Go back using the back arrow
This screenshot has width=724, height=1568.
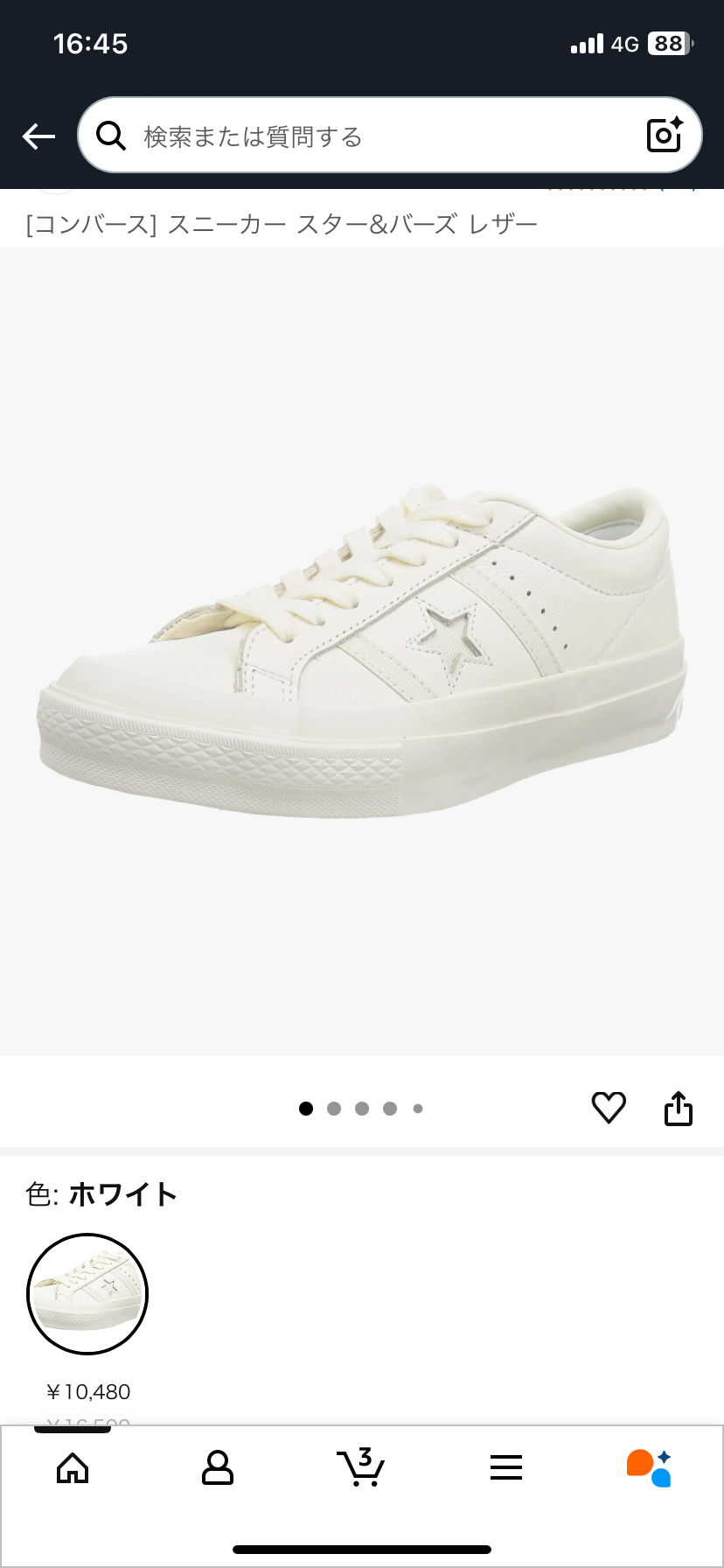pos(38,135)
